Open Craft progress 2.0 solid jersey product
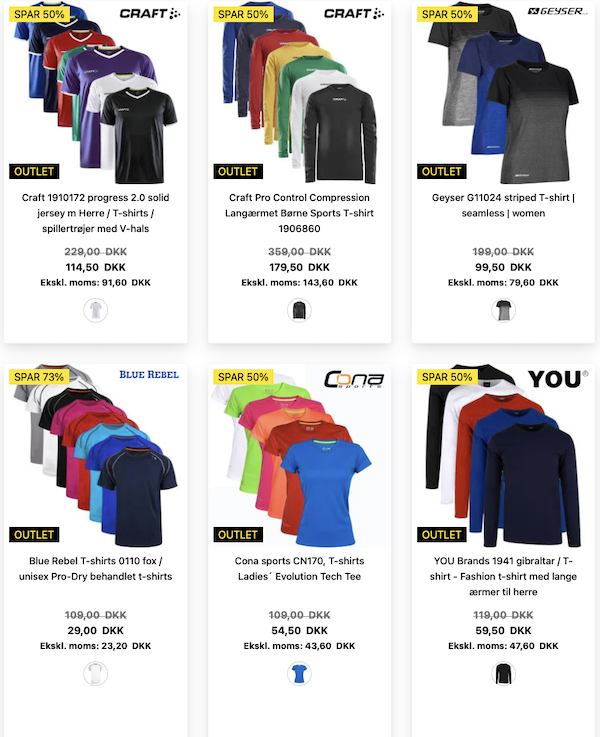The image size is (600, 737). click(95, 214)
